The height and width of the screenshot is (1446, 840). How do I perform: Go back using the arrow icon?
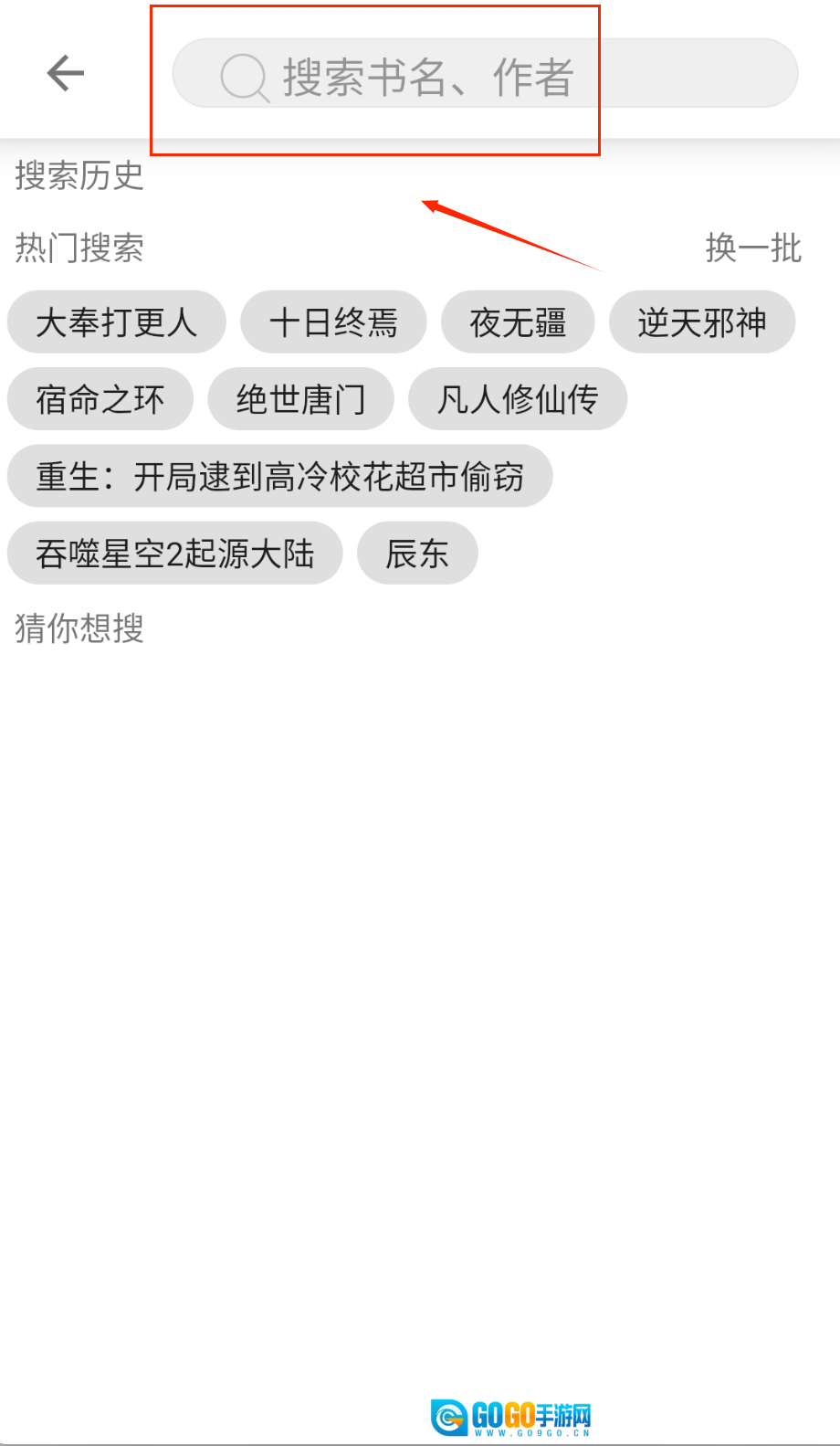66,73
